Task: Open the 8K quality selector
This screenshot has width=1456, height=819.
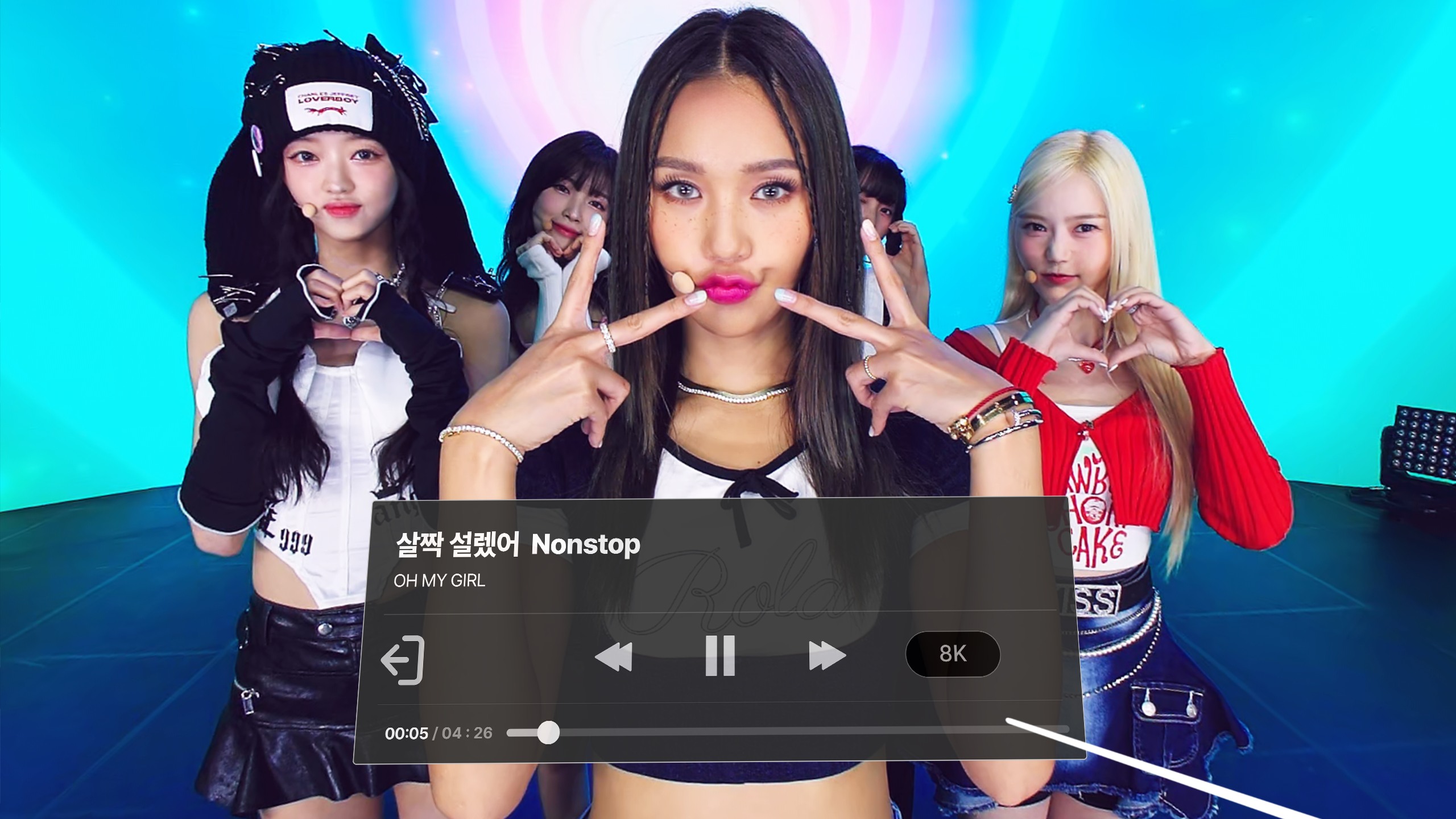Action: (x=953, y=654)
